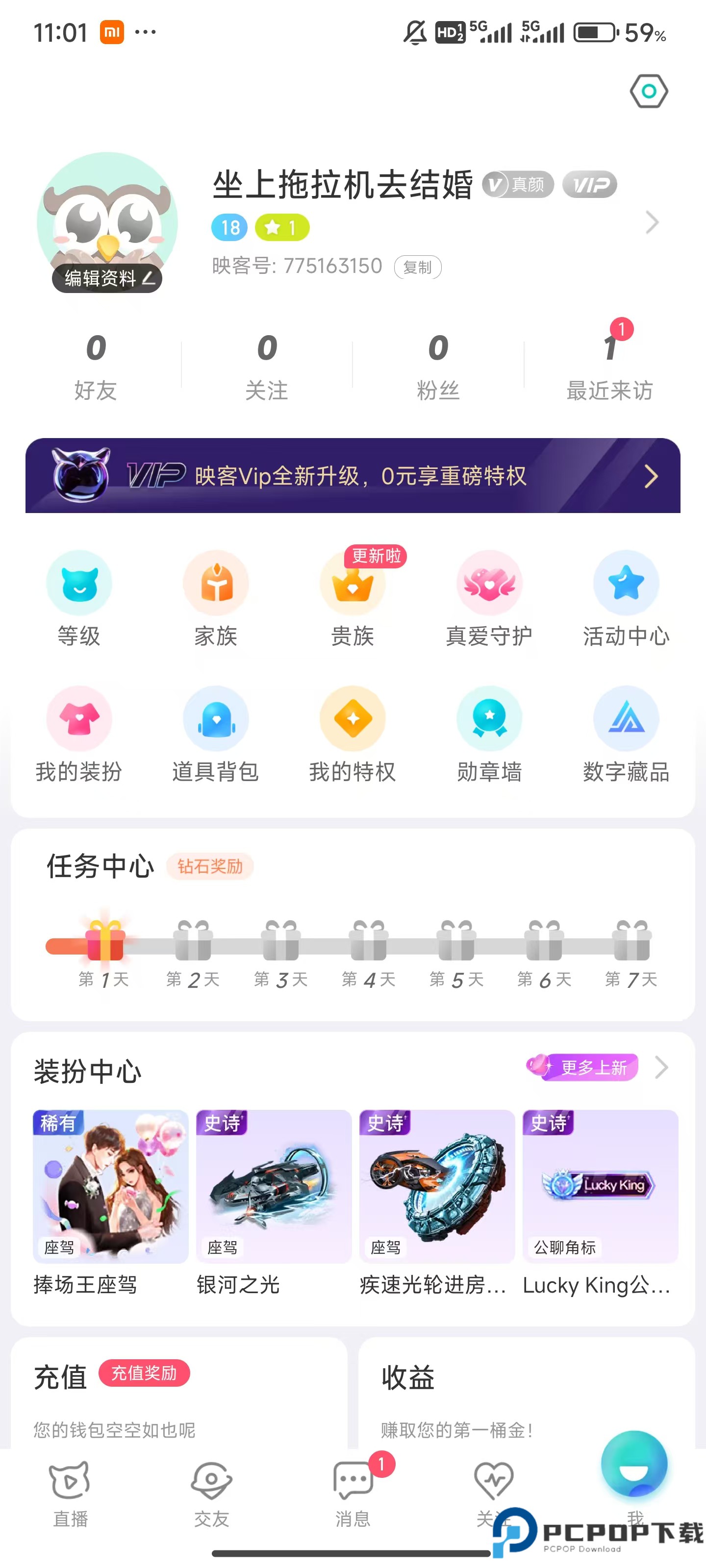
Task: Claim the 第1天 task gift
Action: pyautogui.click(x=105, y=941)
